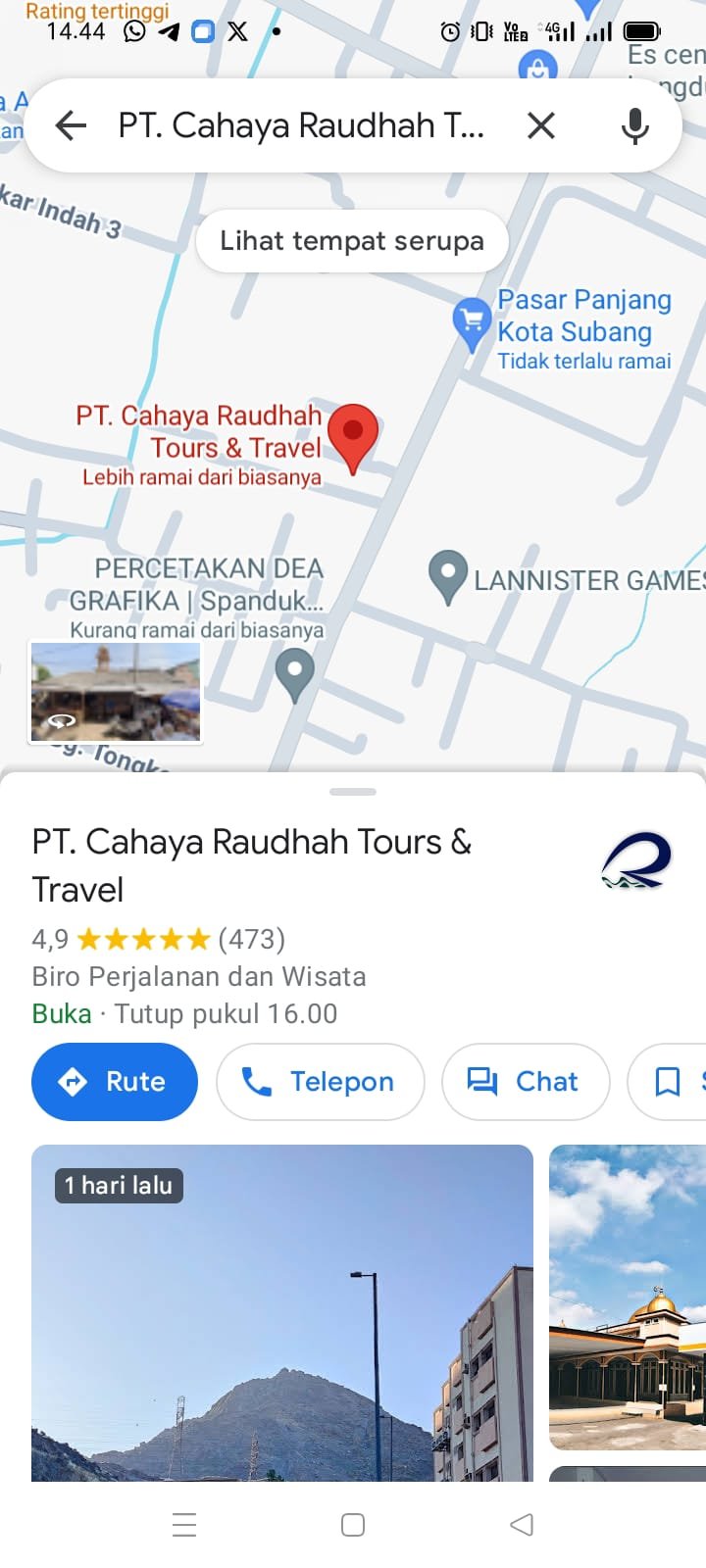Go home via the system home button
Image resolution: width=706 pixels, height=1568 pixels.
point(353,1525)
